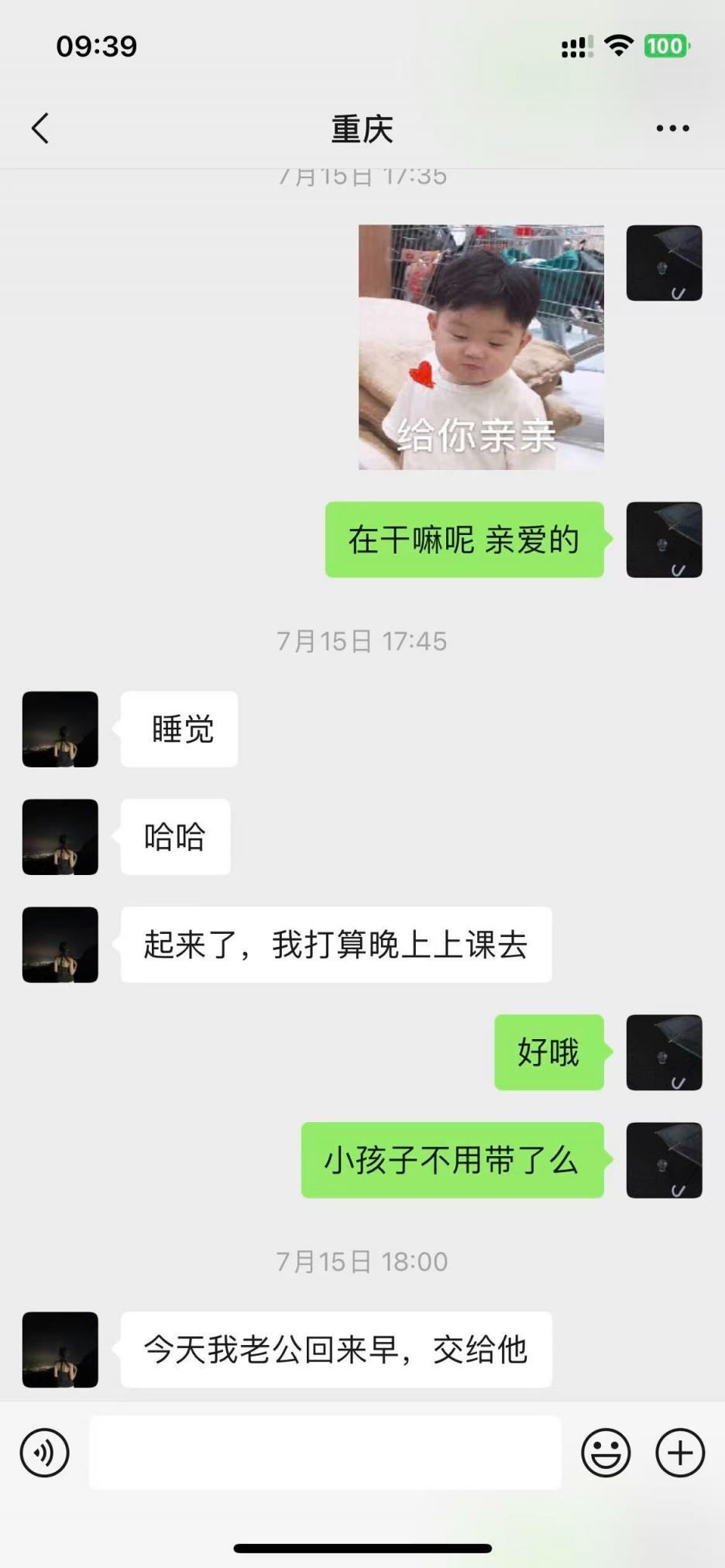Focus the message text field
Viewport: 725px width, 1568px height.
(x=325, y=1453)
